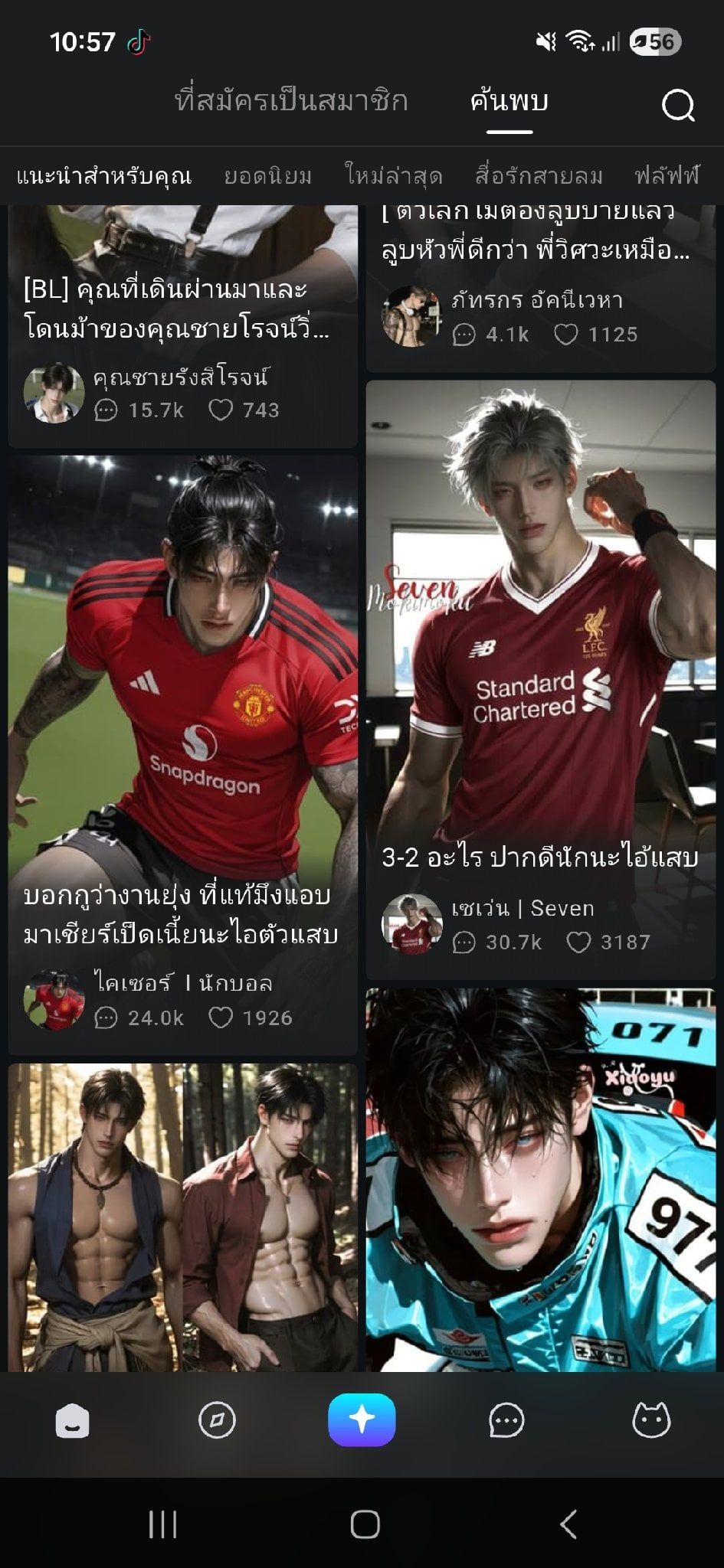Switch to the ใหม่ล่าสุด category
Screen dimensions: 724x1568
[x=394, y=176]
